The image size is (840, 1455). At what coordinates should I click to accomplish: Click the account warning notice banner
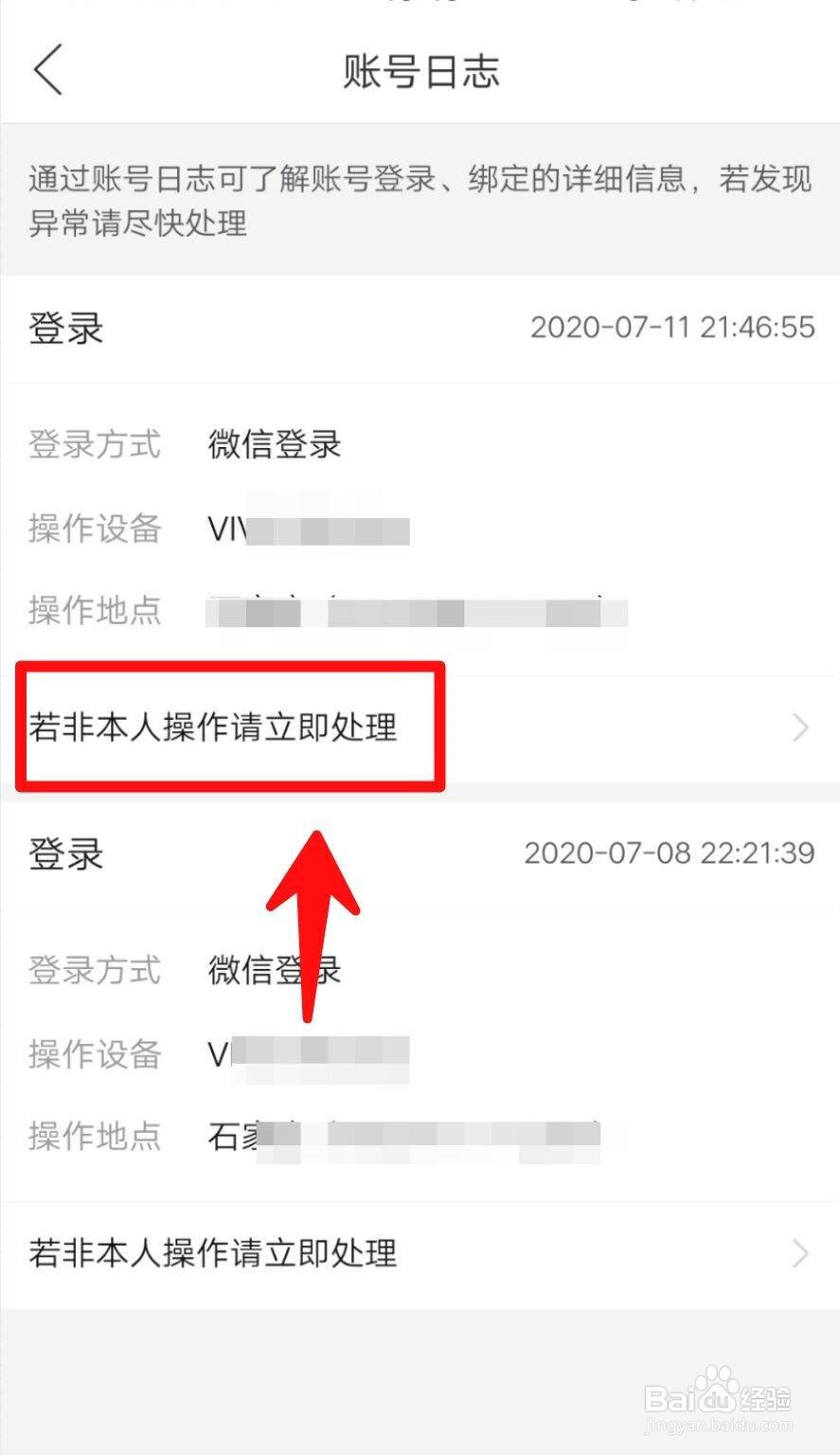420,202
